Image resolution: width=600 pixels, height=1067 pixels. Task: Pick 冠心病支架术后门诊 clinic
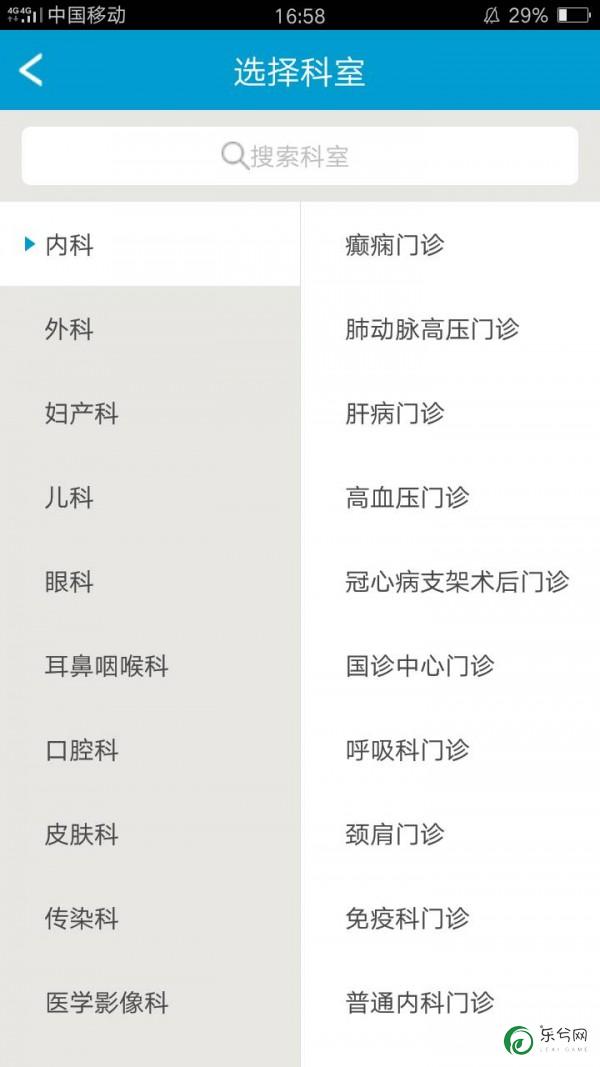click(x=450, y=582)
